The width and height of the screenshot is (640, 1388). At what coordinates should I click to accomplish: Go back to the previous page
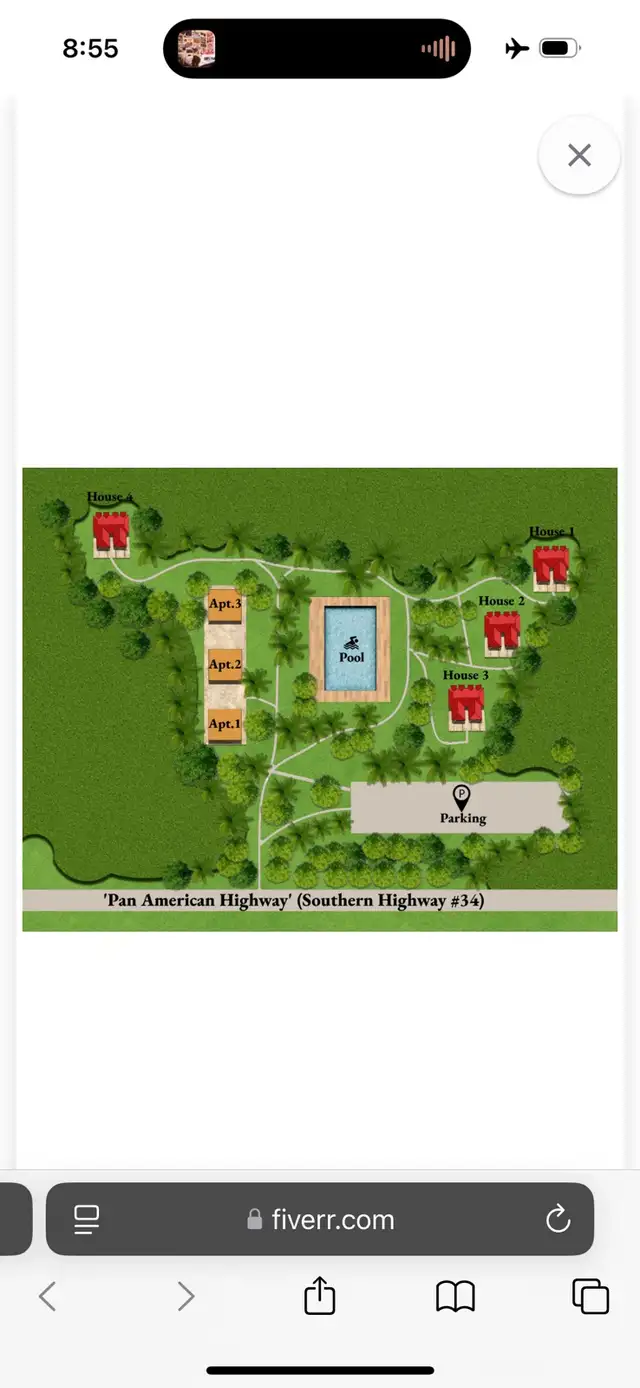47,1297
